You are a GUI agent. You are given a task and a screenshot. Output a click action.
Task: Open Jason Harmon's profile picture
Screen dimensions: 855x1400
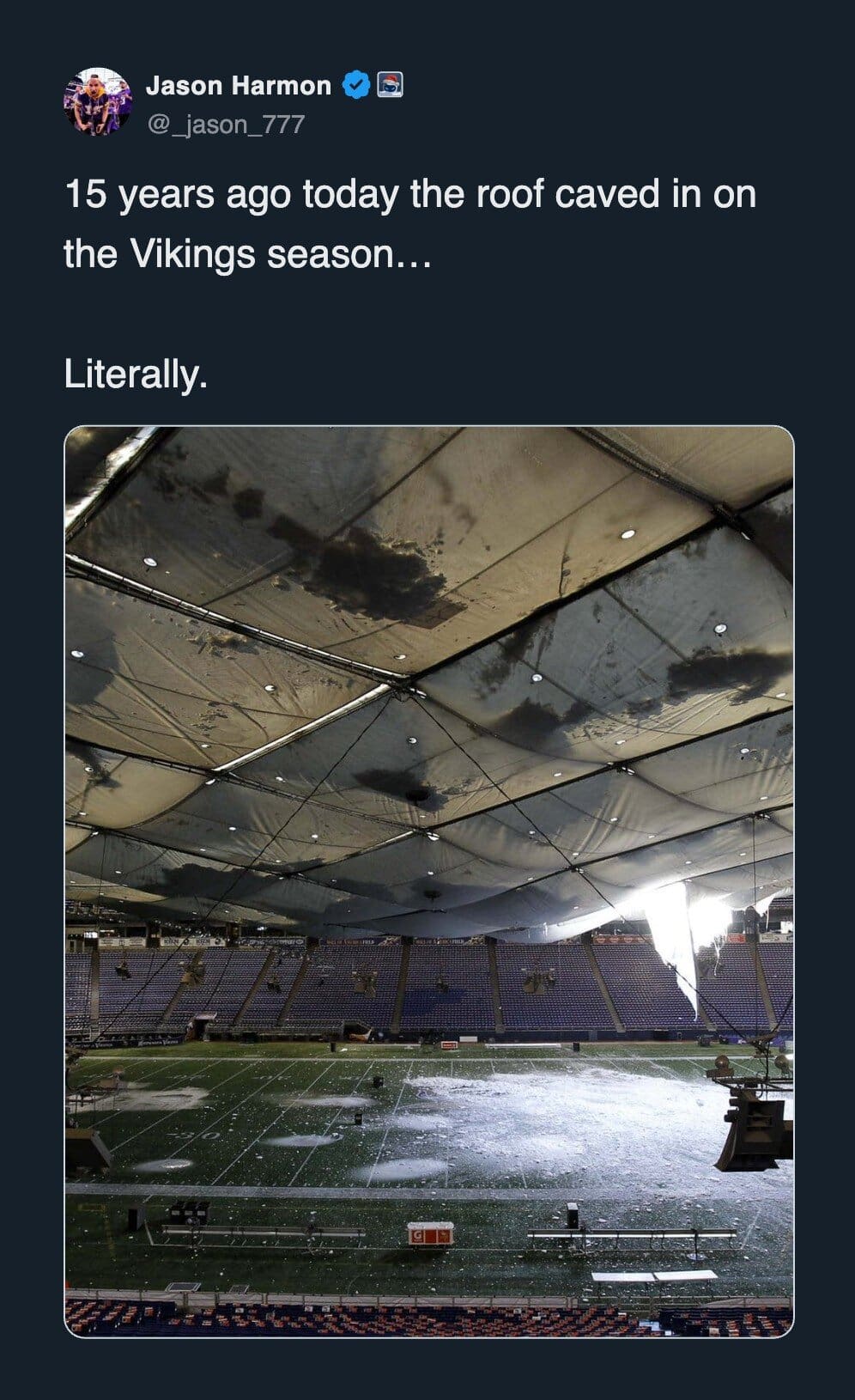point(97,102)
